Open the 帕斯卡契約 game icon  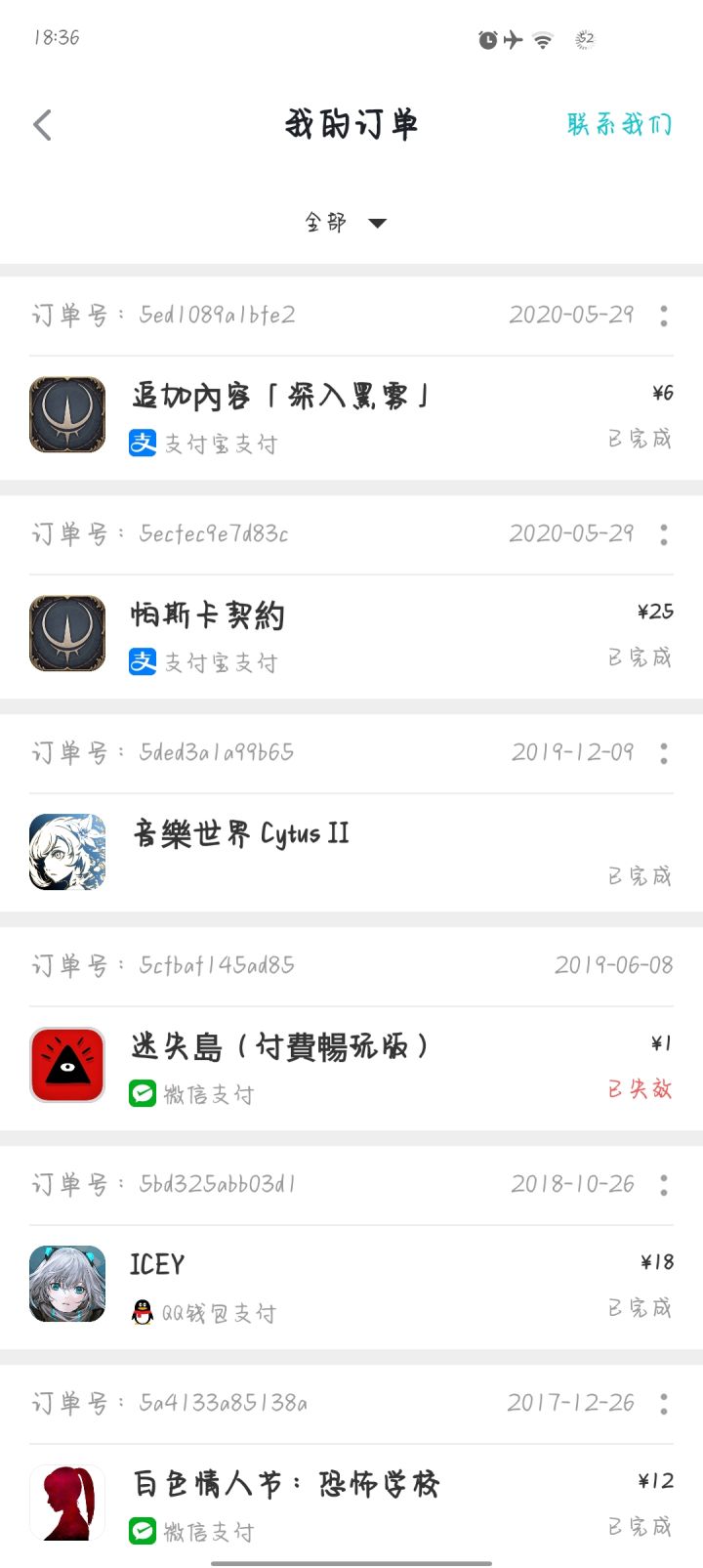click(66, 633)
